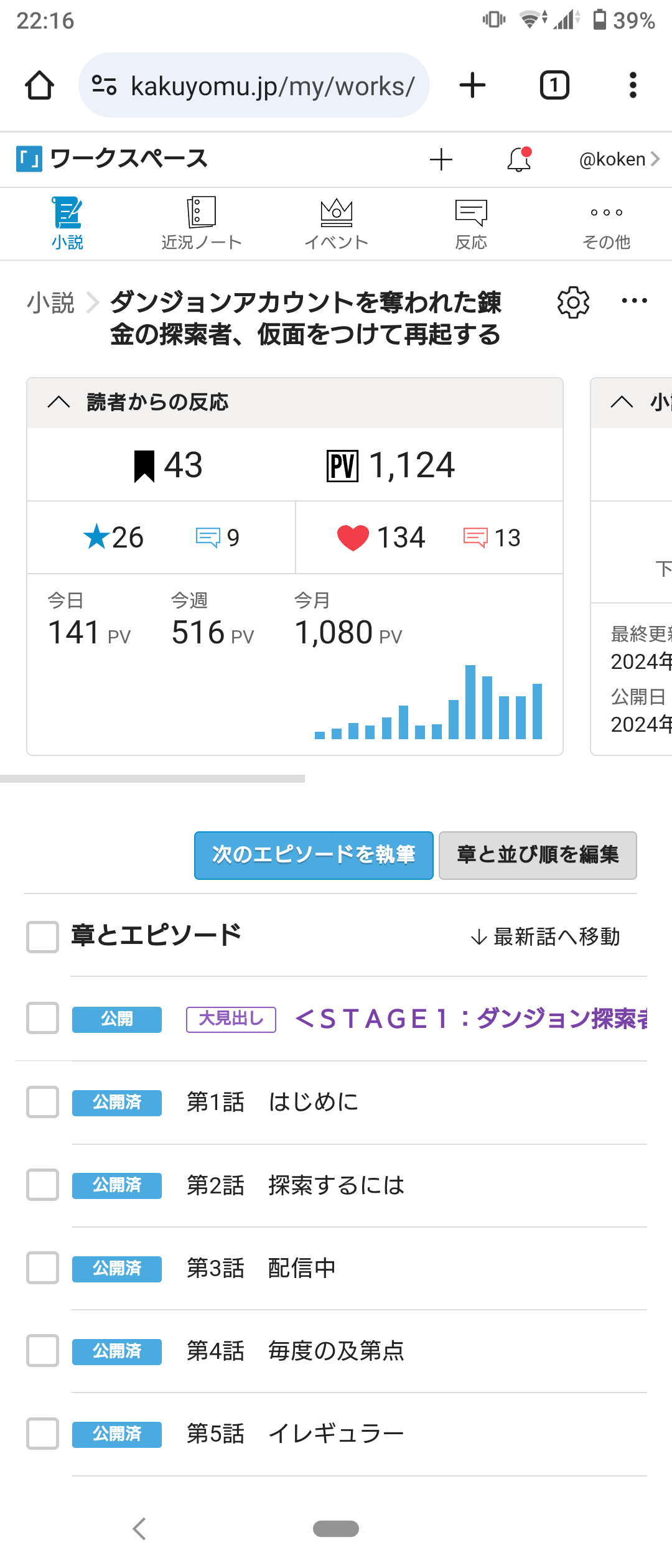This screenshot has height=1568, width=672.
Task: Go back to the 小説 breadcrumb
Action: tap(51, 303)
